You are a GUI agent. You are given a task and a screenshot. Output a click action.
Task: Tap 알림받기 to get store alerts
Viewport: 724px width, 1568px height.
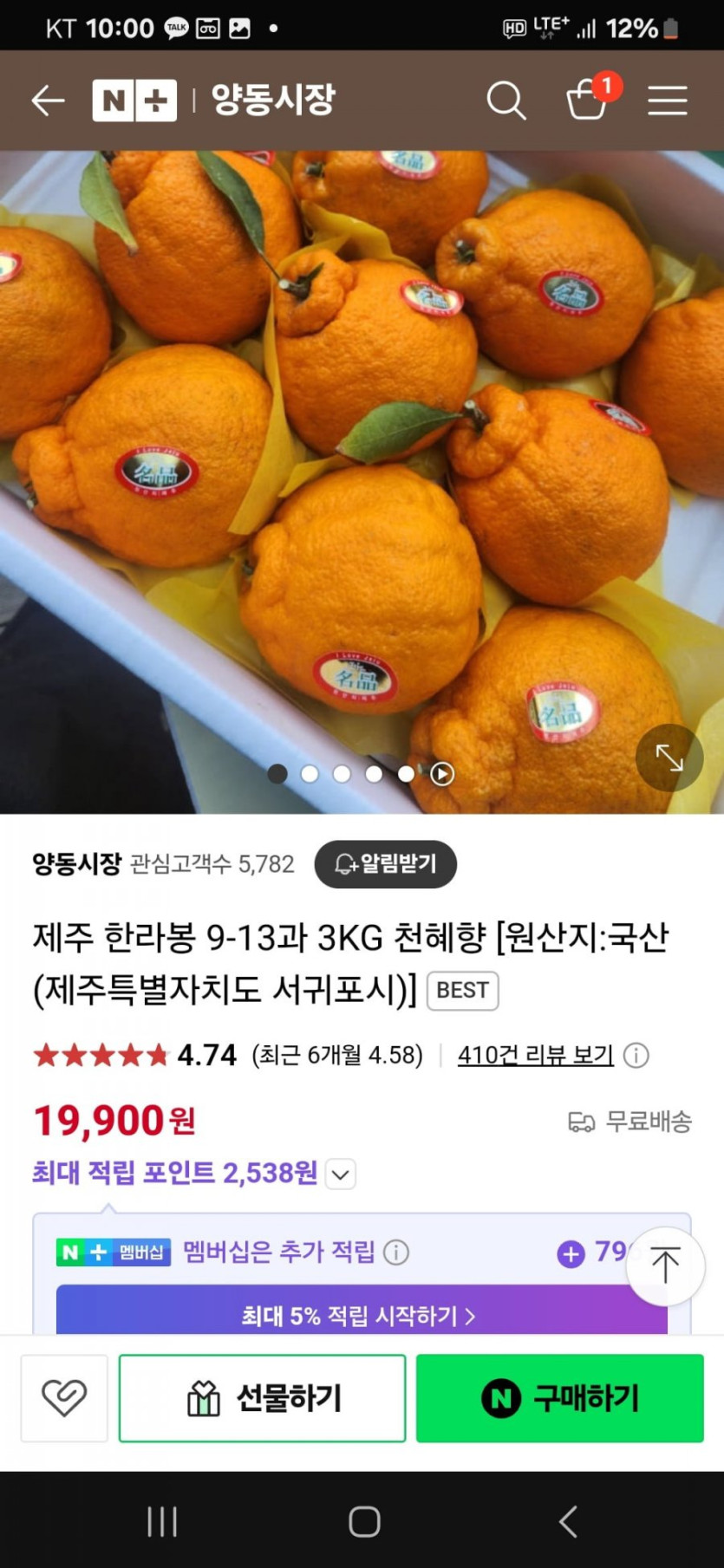click(x=385, y=864)
